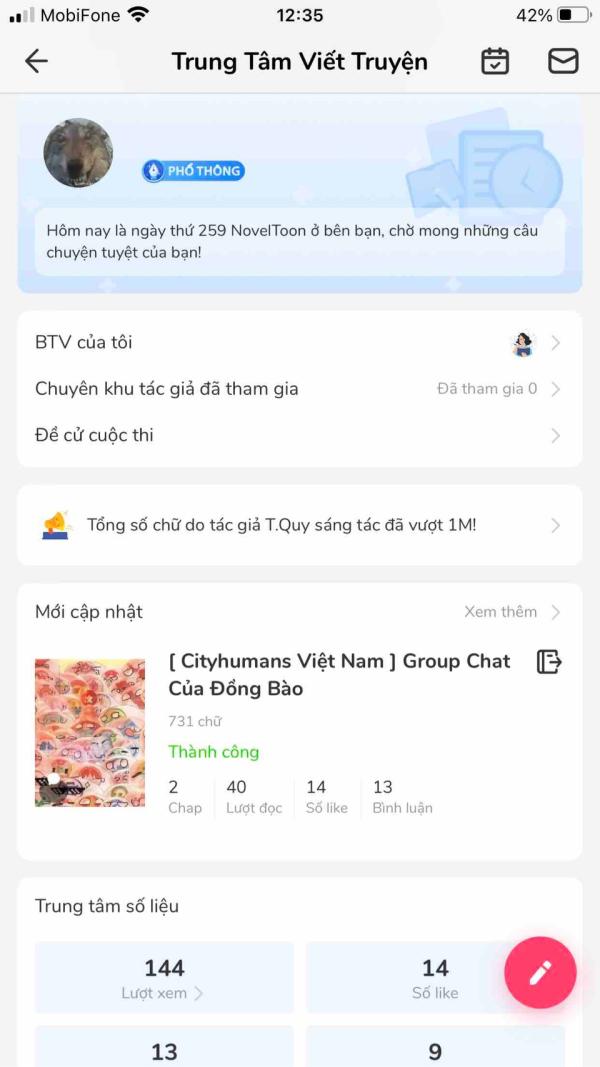600x1067 pixels.
Task: Open the 144 Lượt xem stat
Action: [x=164, y=978]
